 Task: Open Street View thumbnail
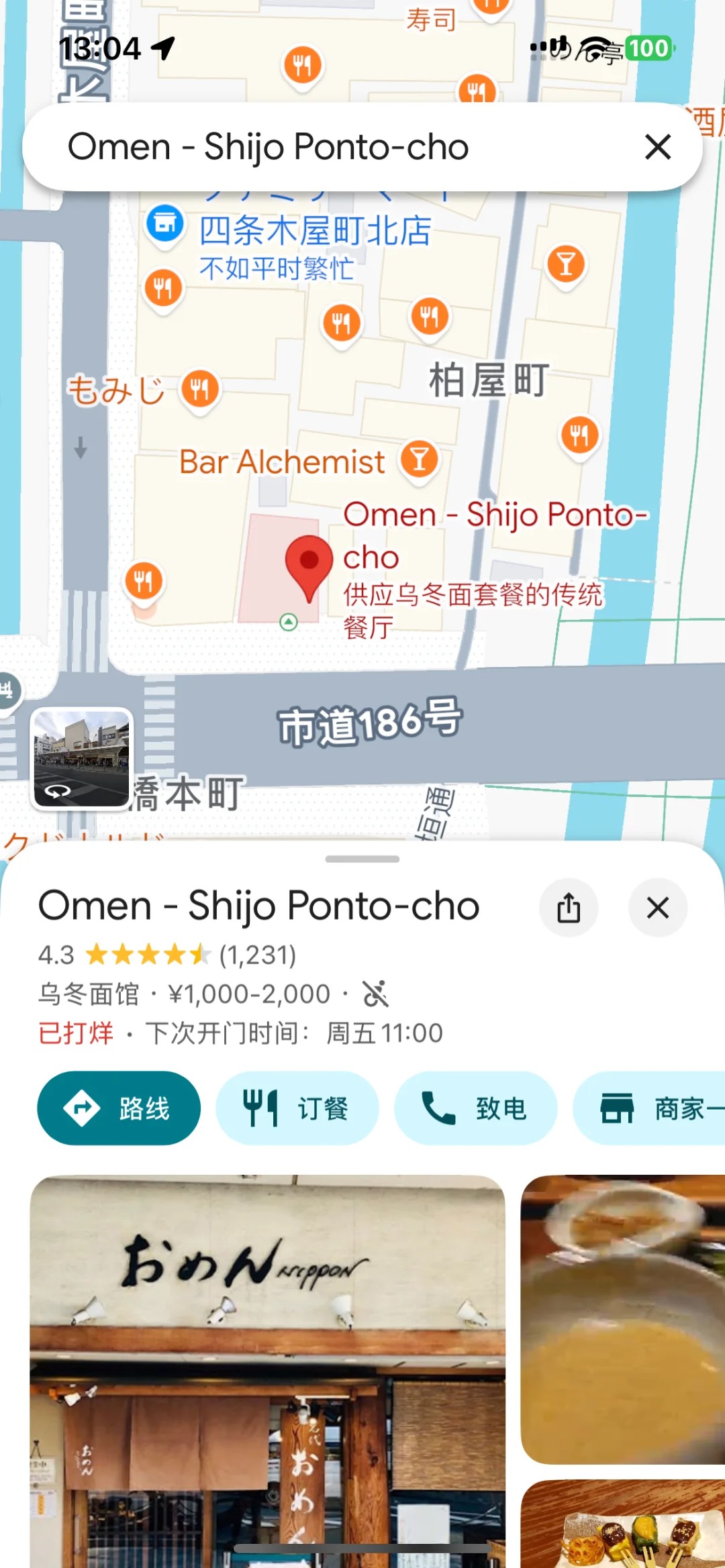(82, 758)
